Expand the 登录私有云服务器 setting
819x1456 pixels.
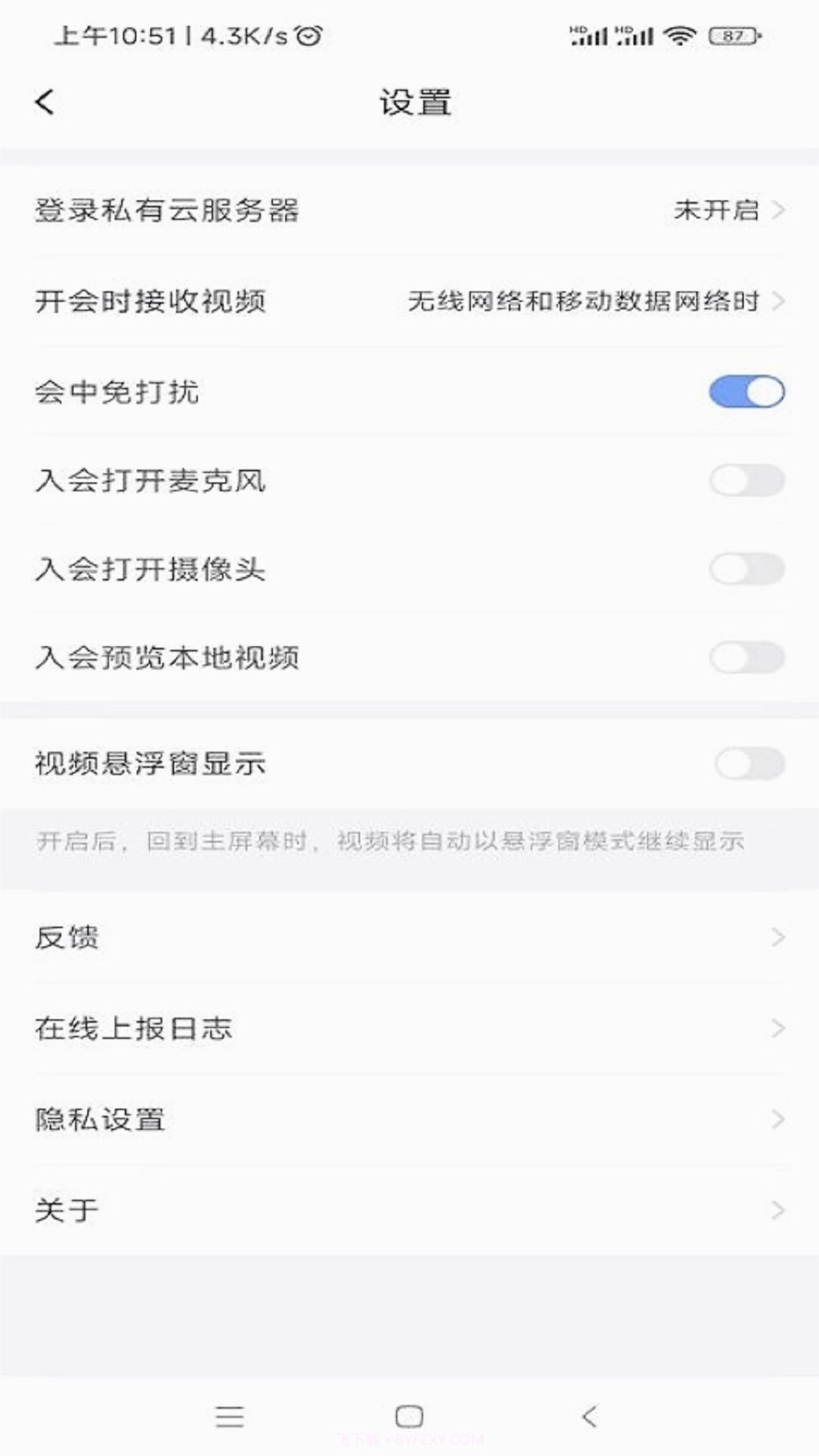[409, 212]
